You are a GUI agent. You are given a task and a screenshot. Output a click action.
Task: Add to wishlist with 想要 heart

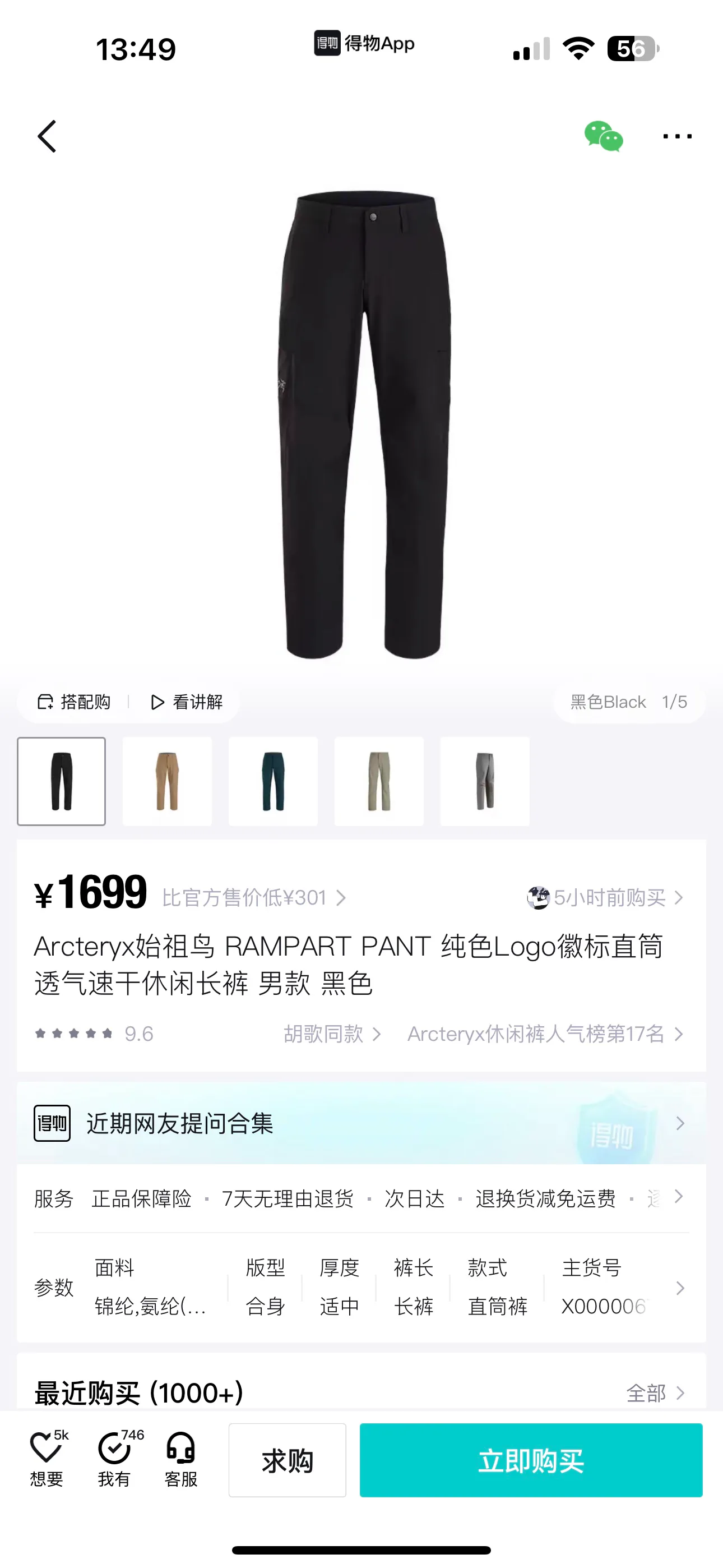point(48,1459)
